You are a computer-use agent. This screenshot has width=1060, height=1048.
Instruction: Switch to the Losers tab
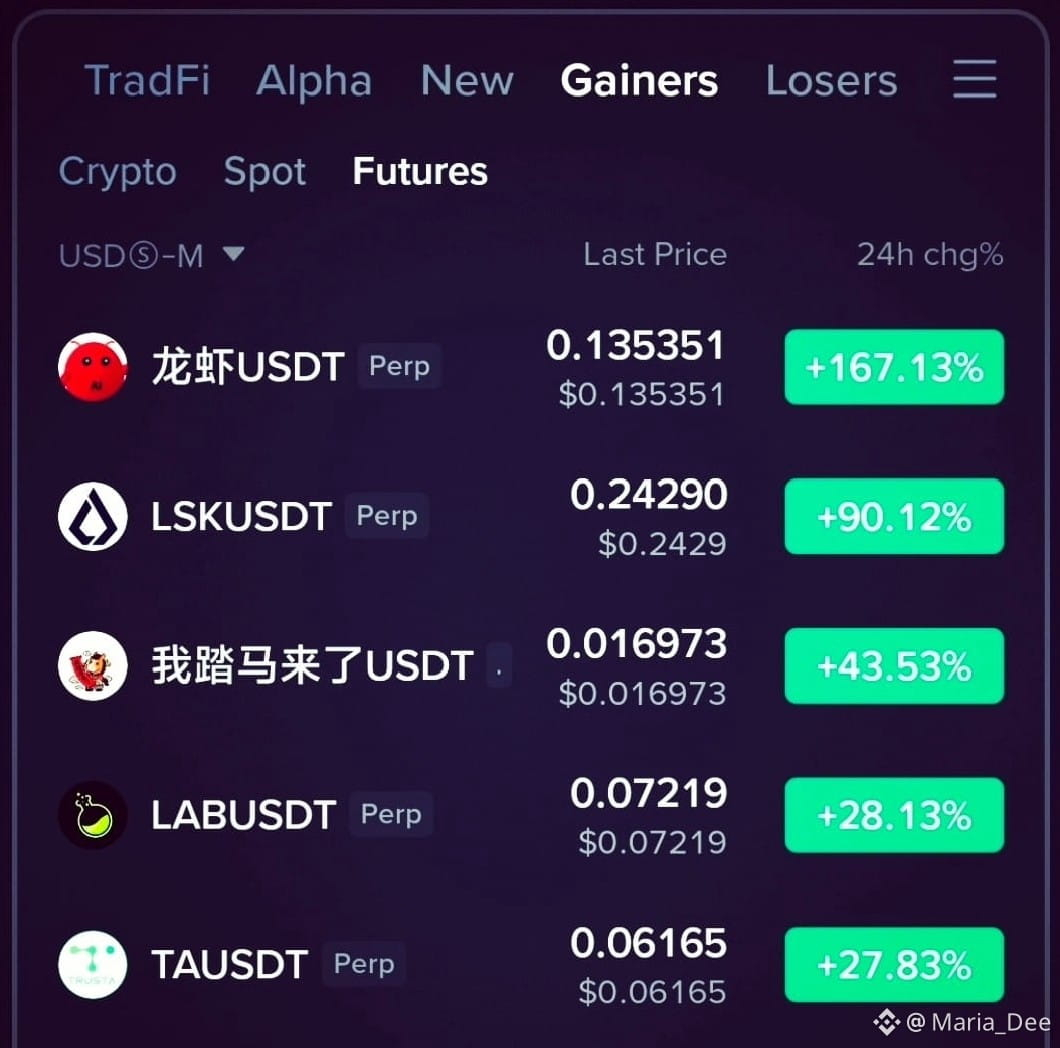coord(832,80)
